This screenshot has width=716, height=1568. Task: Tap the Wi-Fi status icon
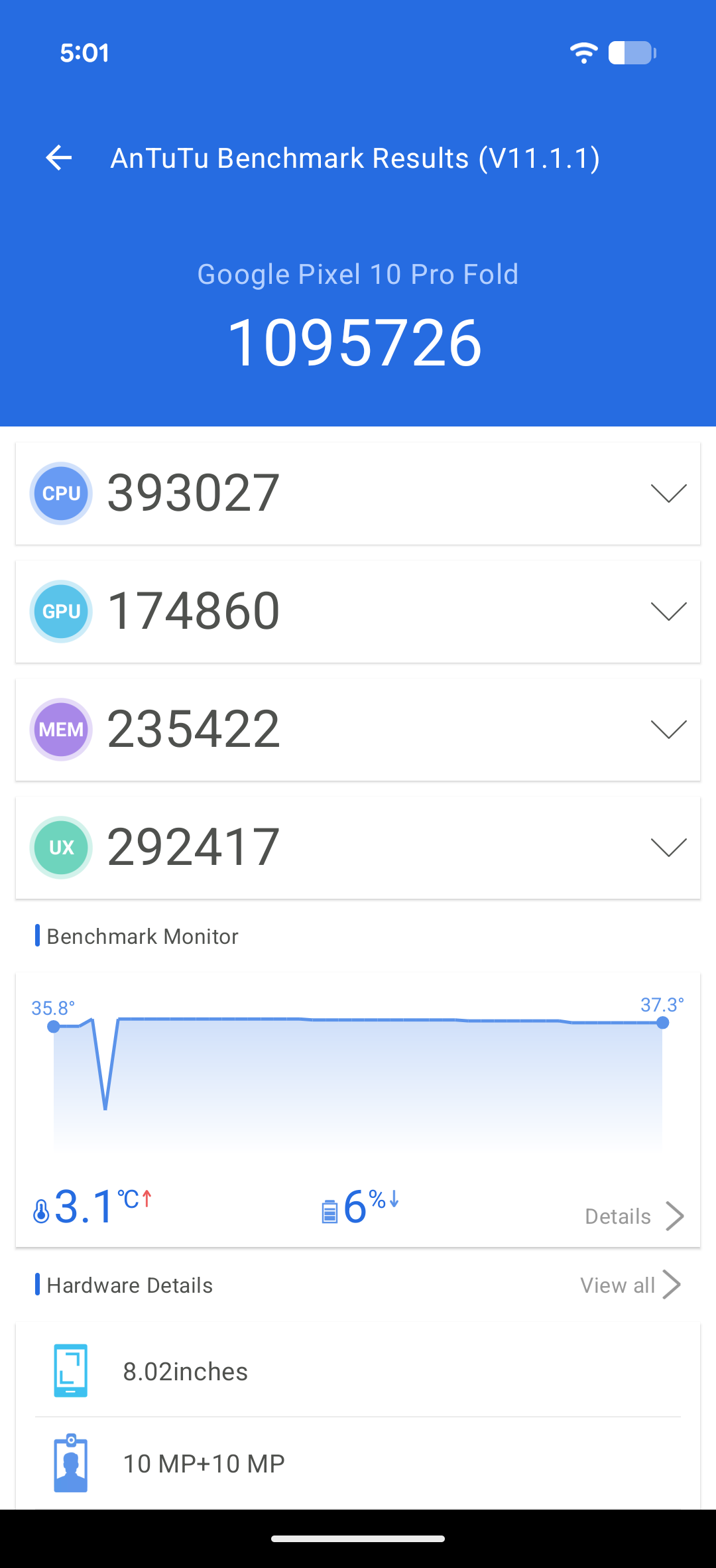[583, 52]
